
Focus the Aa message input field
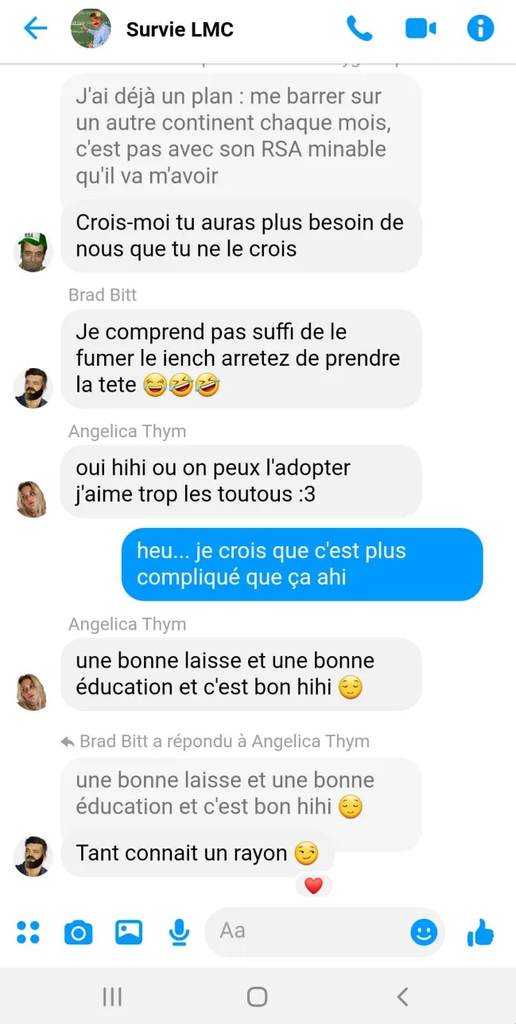click(307, 931)
